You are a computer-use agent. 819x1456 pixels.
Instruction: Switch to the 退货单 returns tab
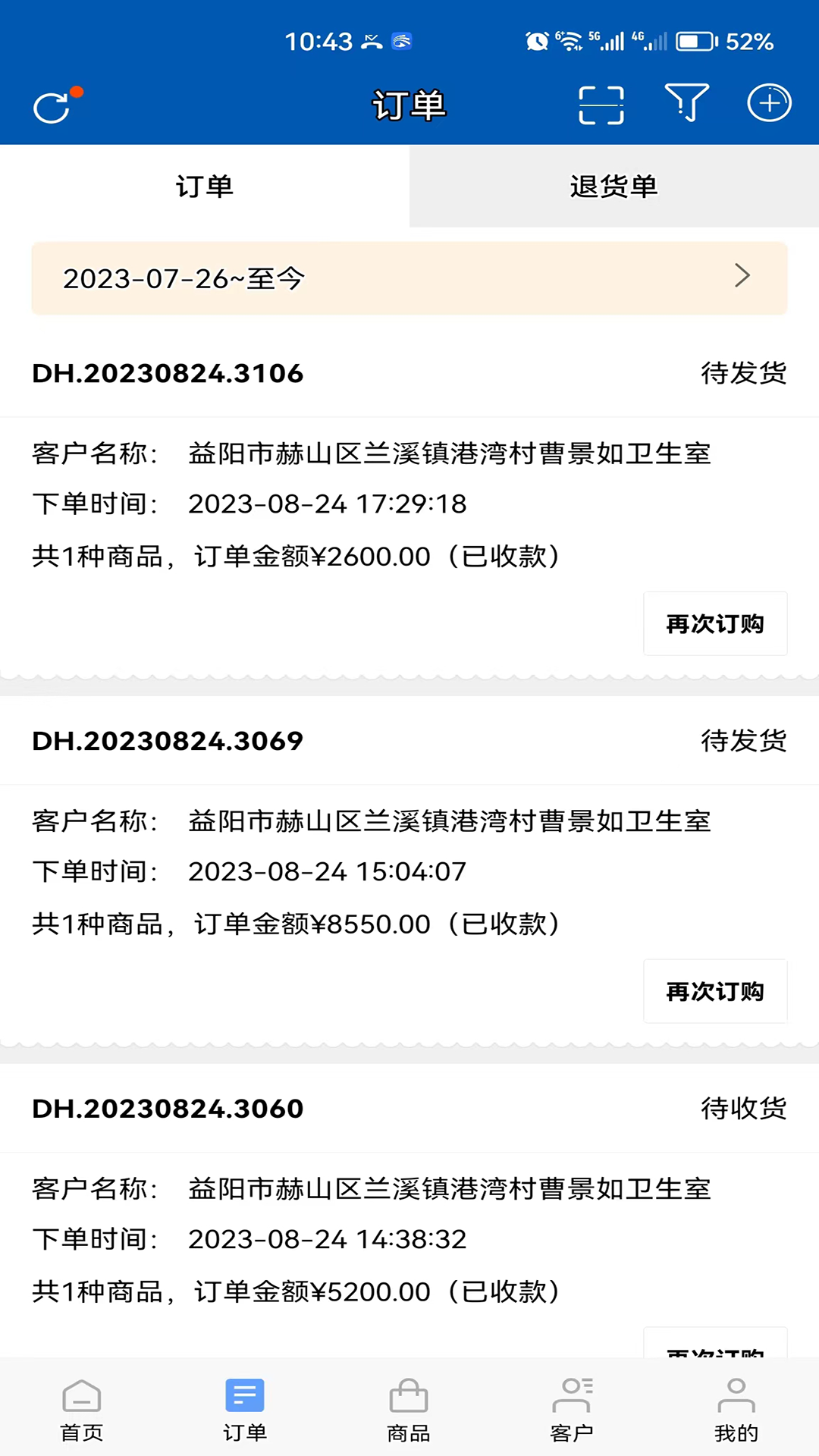pos(614,186)
